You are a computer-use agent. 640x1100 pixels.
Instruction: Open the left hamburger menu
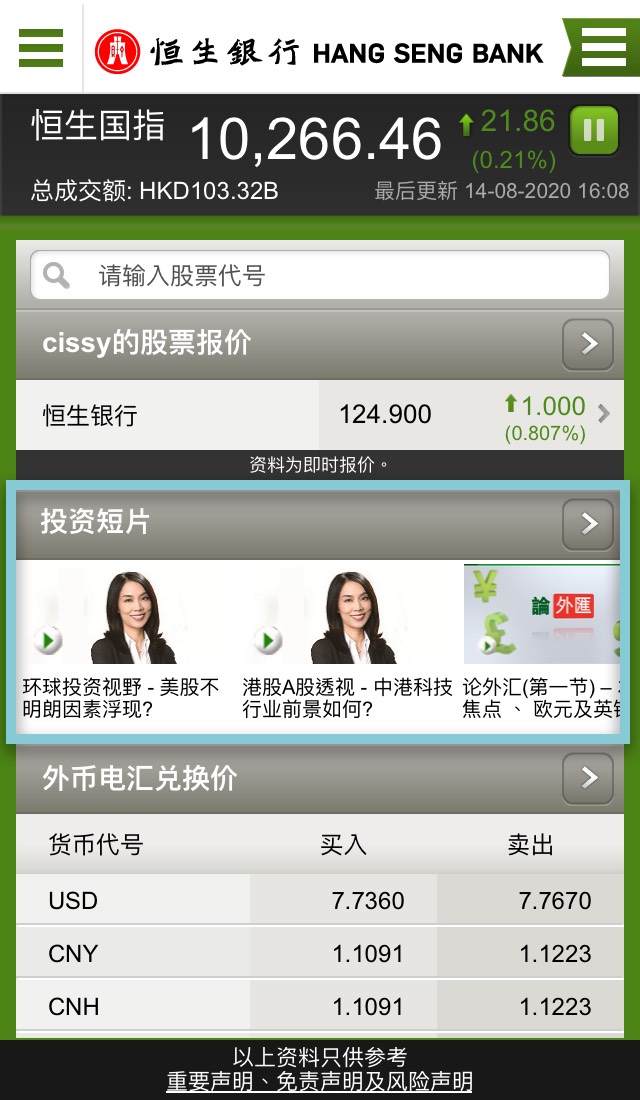pyautogui.click(x=41, y=47)
